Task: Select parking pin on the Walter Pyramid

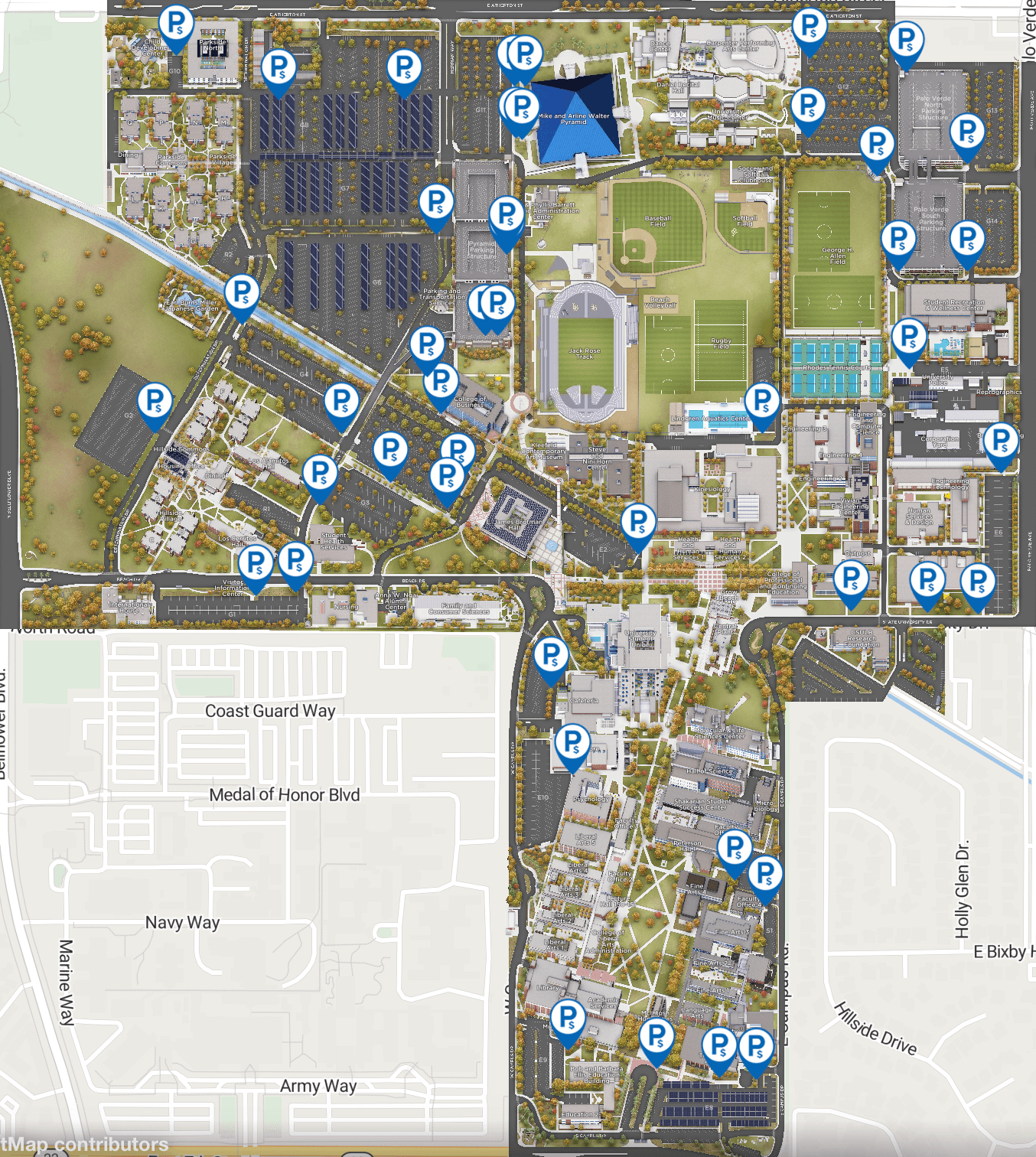Action: pyautogui.click(x=521, y=107)
